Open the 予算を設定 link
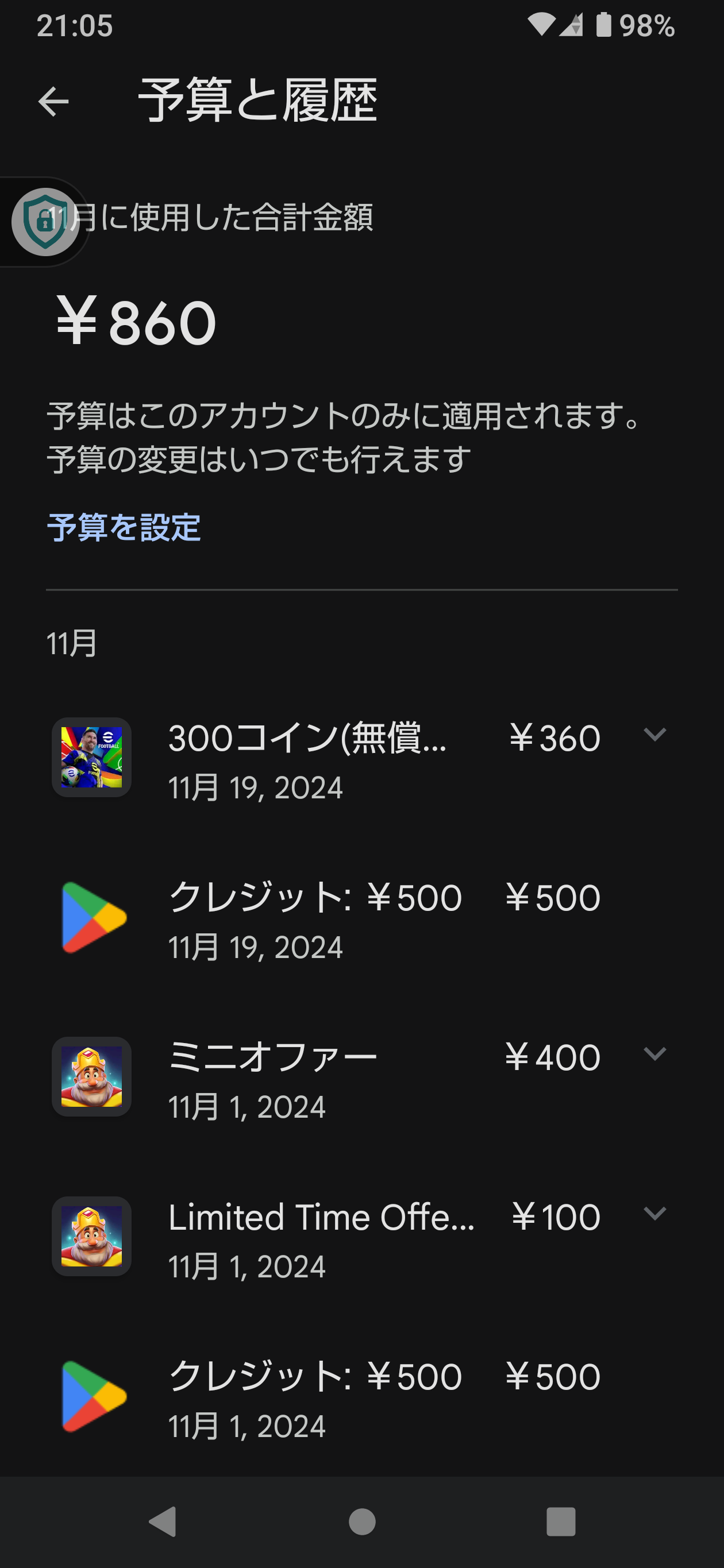Viewport: 724px width, 1568px height. point(125,528)
